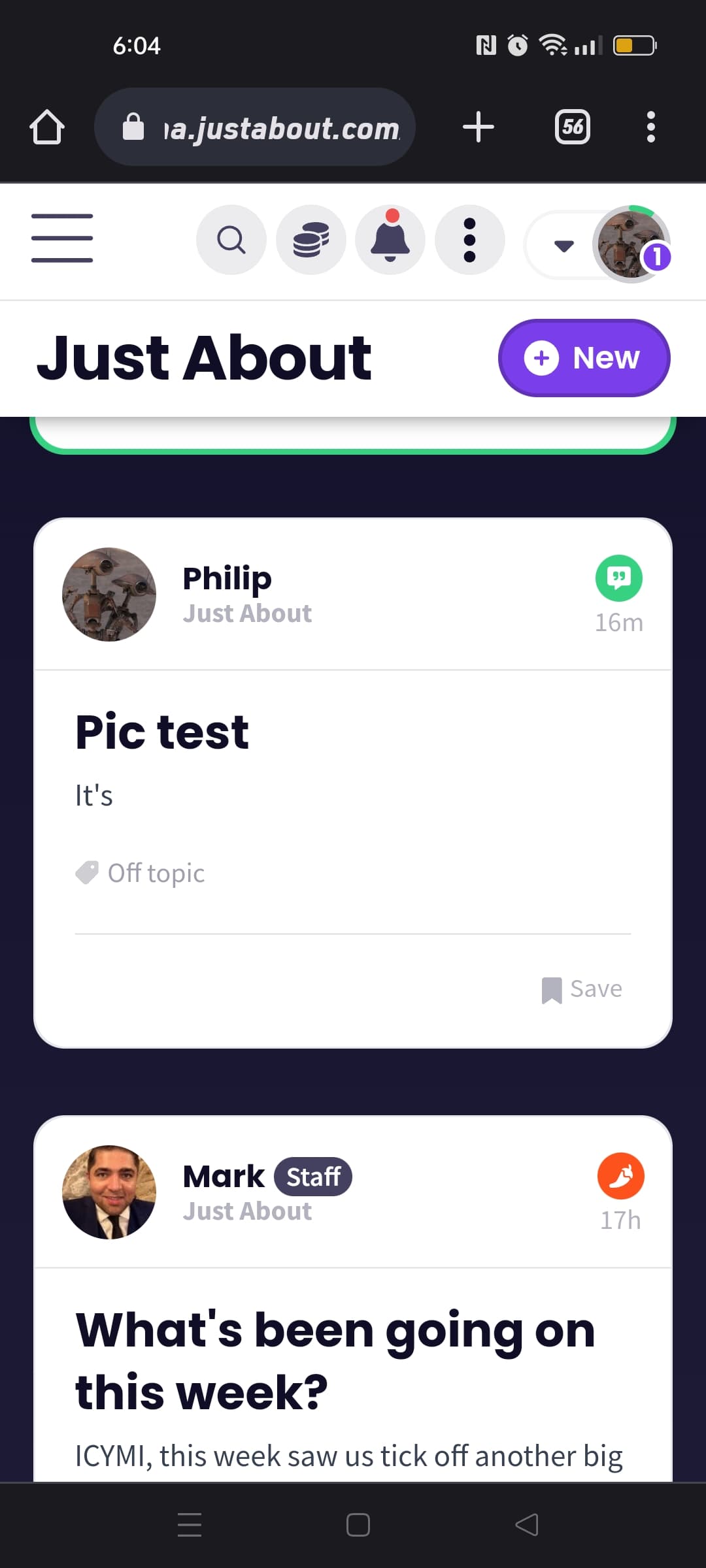This screenshot has width=706, height=1568.
Task: Select the Off topic tag
Action: (x=140, y=873)
